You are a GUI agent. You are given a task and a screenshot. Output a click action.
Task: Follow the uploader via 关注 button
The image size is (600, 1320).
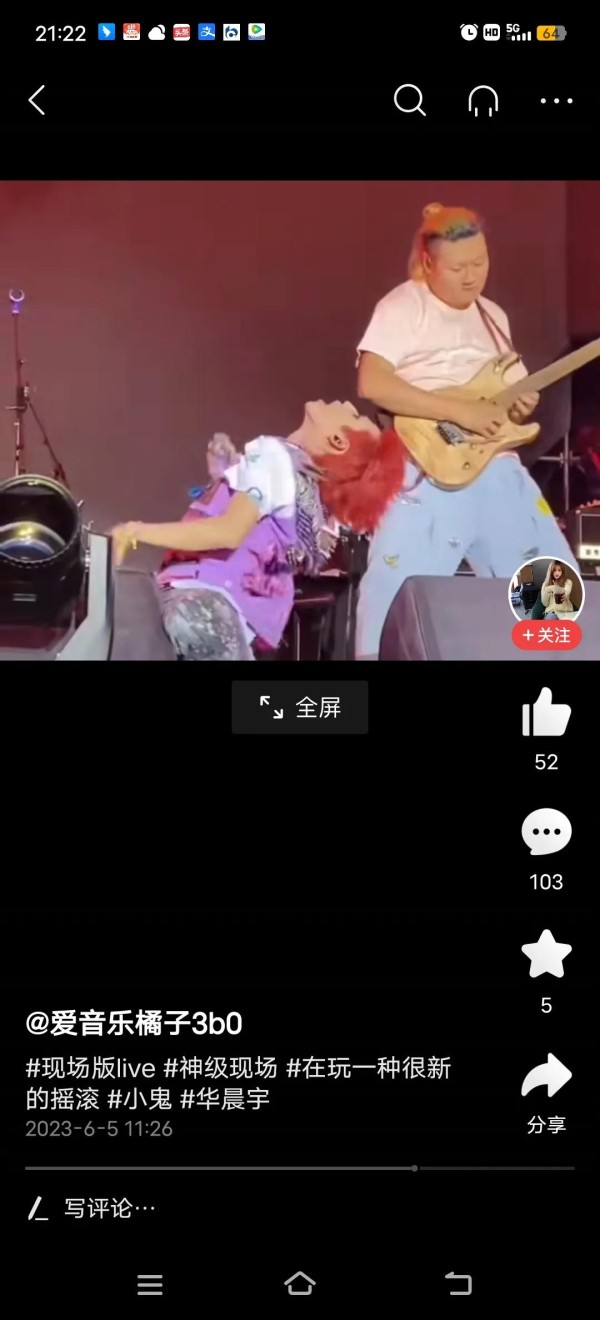pyautogui.click(x=547, y=635)
